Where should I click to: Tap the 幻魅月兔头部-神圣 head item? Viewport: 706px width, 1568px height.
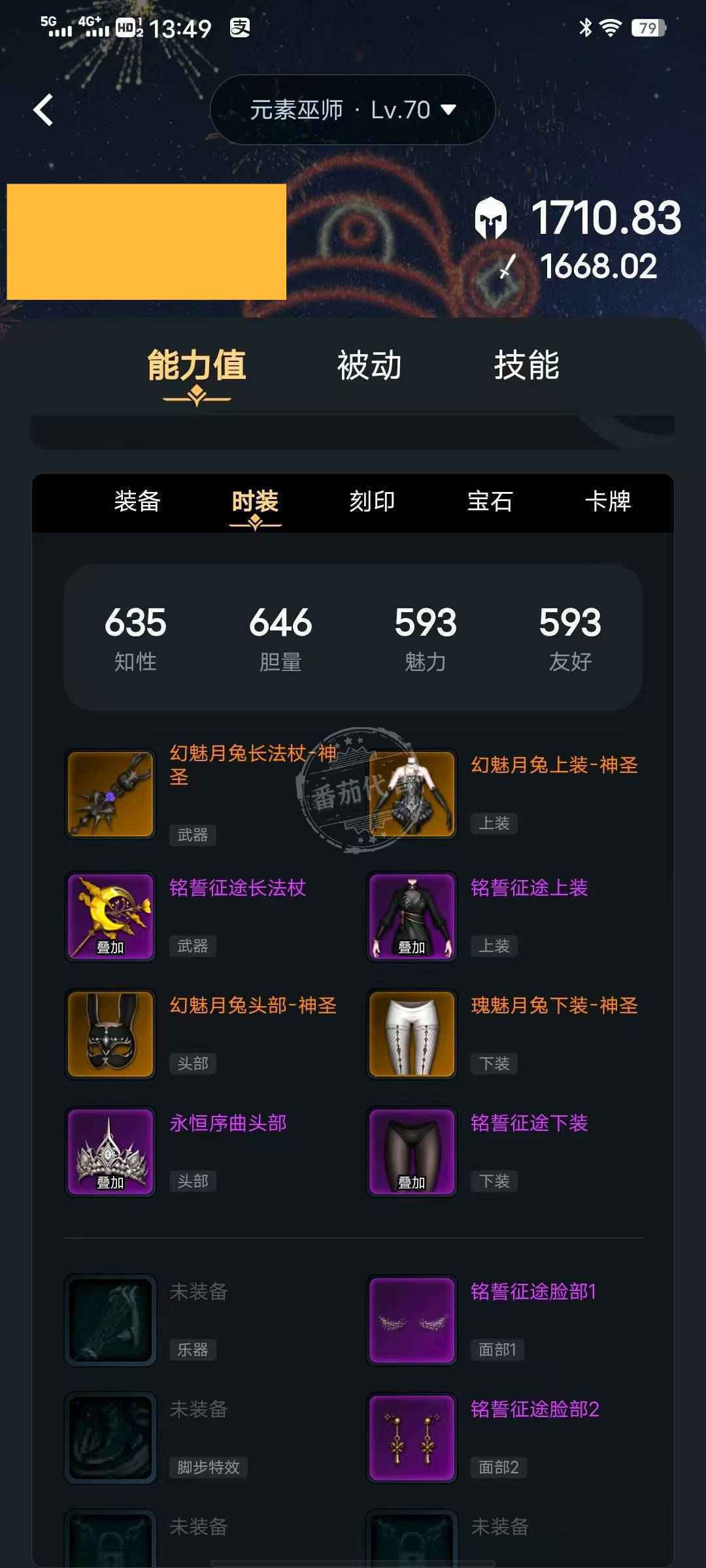(x=110, y=1034)
